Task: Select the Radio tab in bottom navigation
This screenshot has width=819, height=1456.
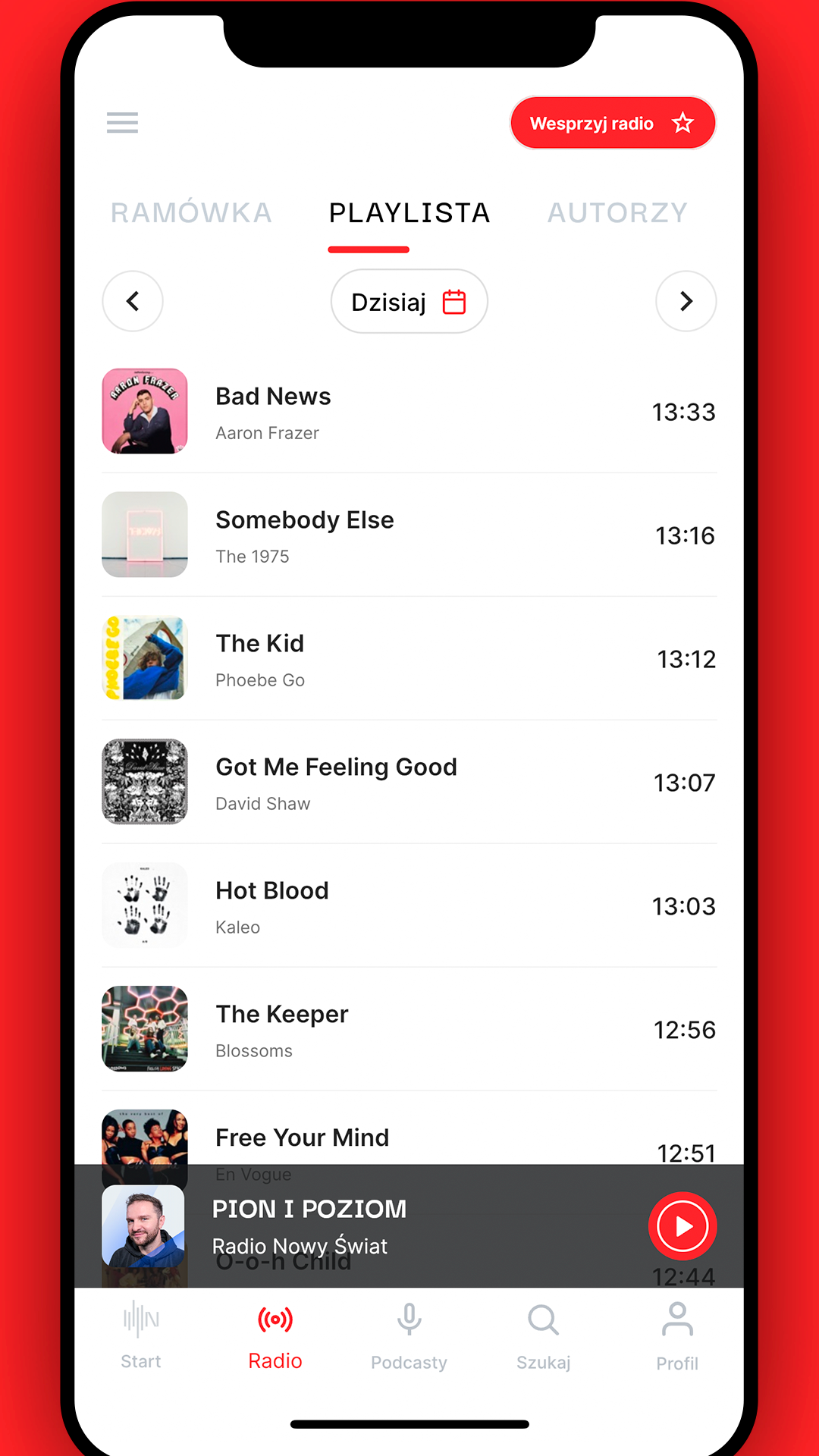Action: [x=275, y=1336]
